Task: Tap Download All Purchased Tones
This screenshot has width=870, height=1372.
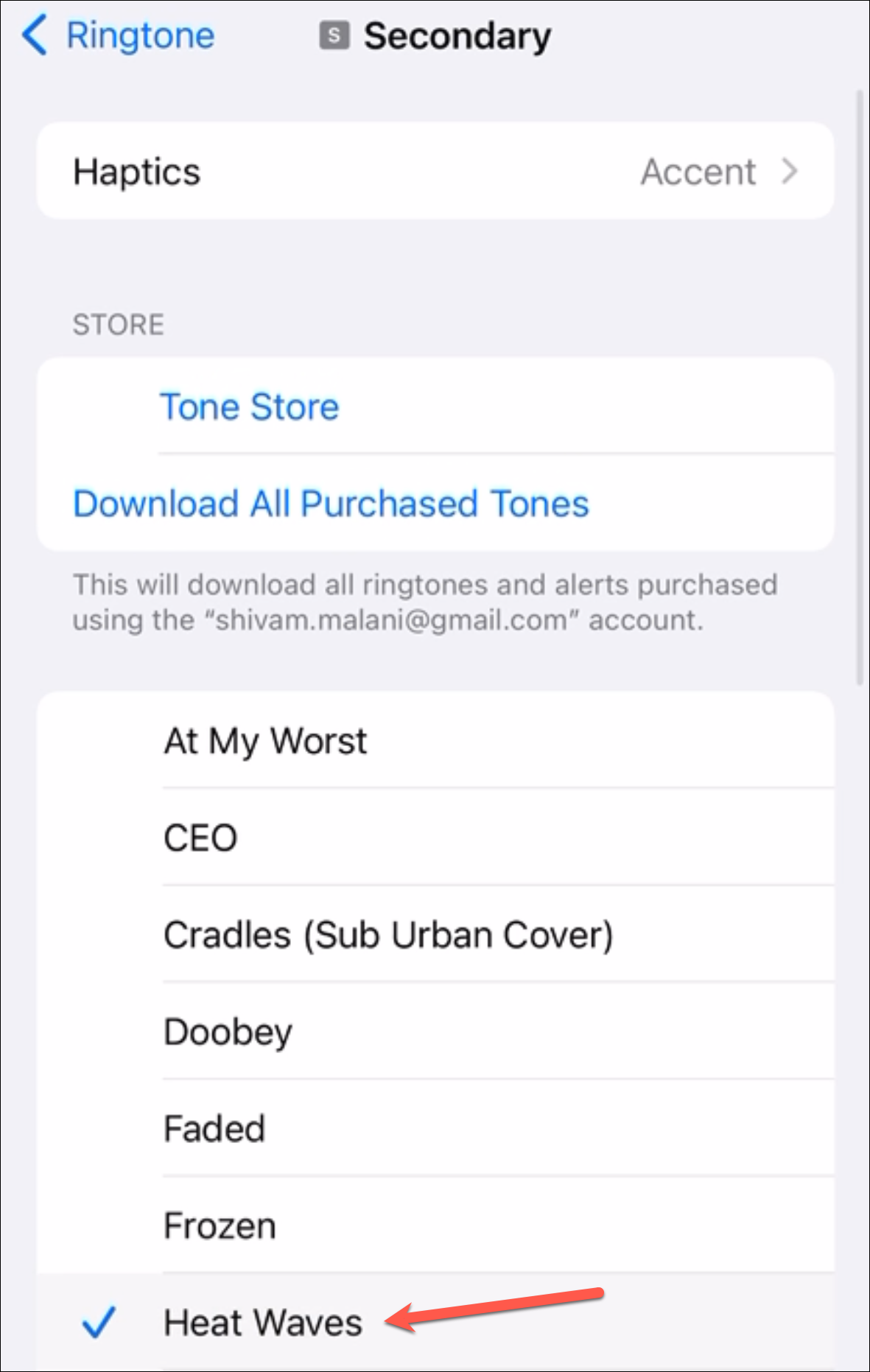Action: click(331, 504)
